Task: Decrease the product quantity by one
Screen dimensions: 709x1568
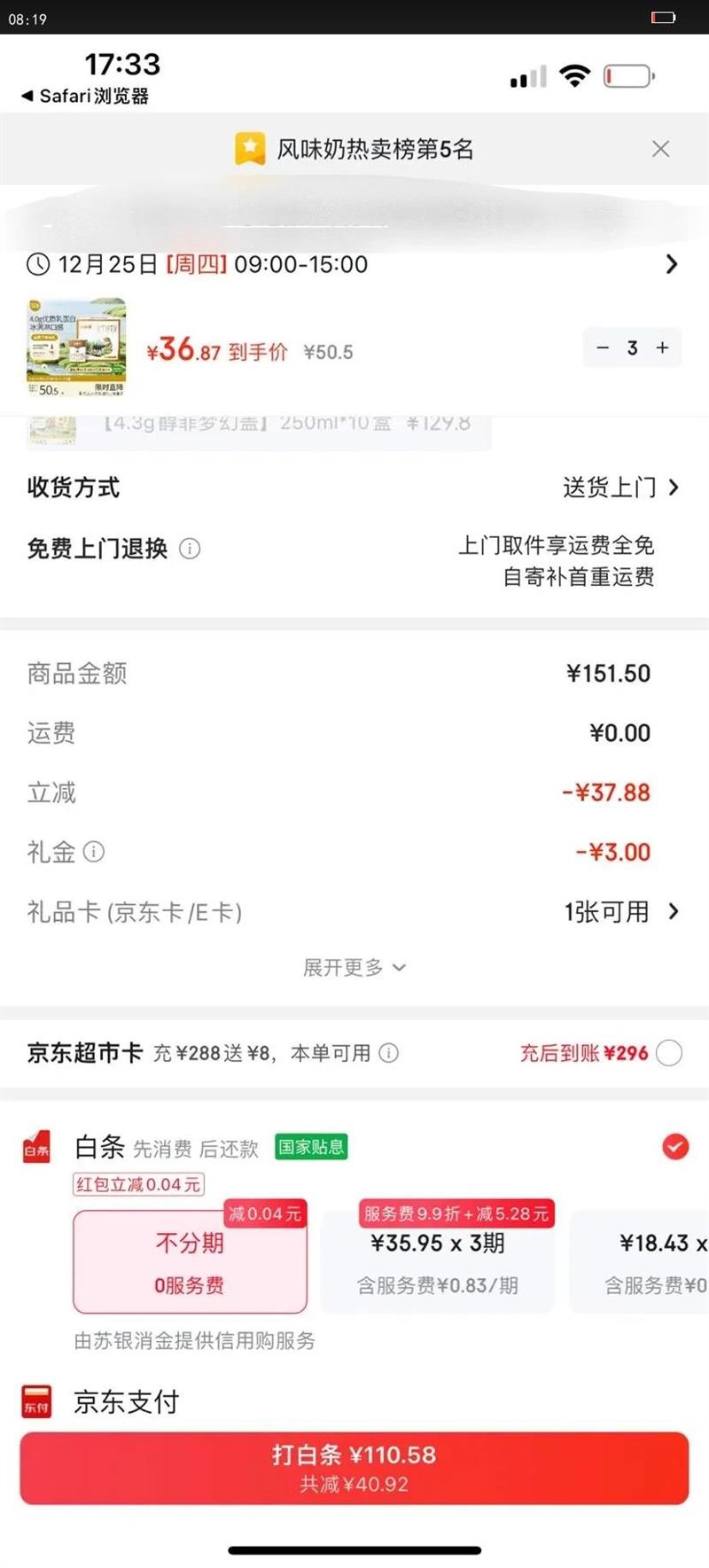Action: pos(603,348)
